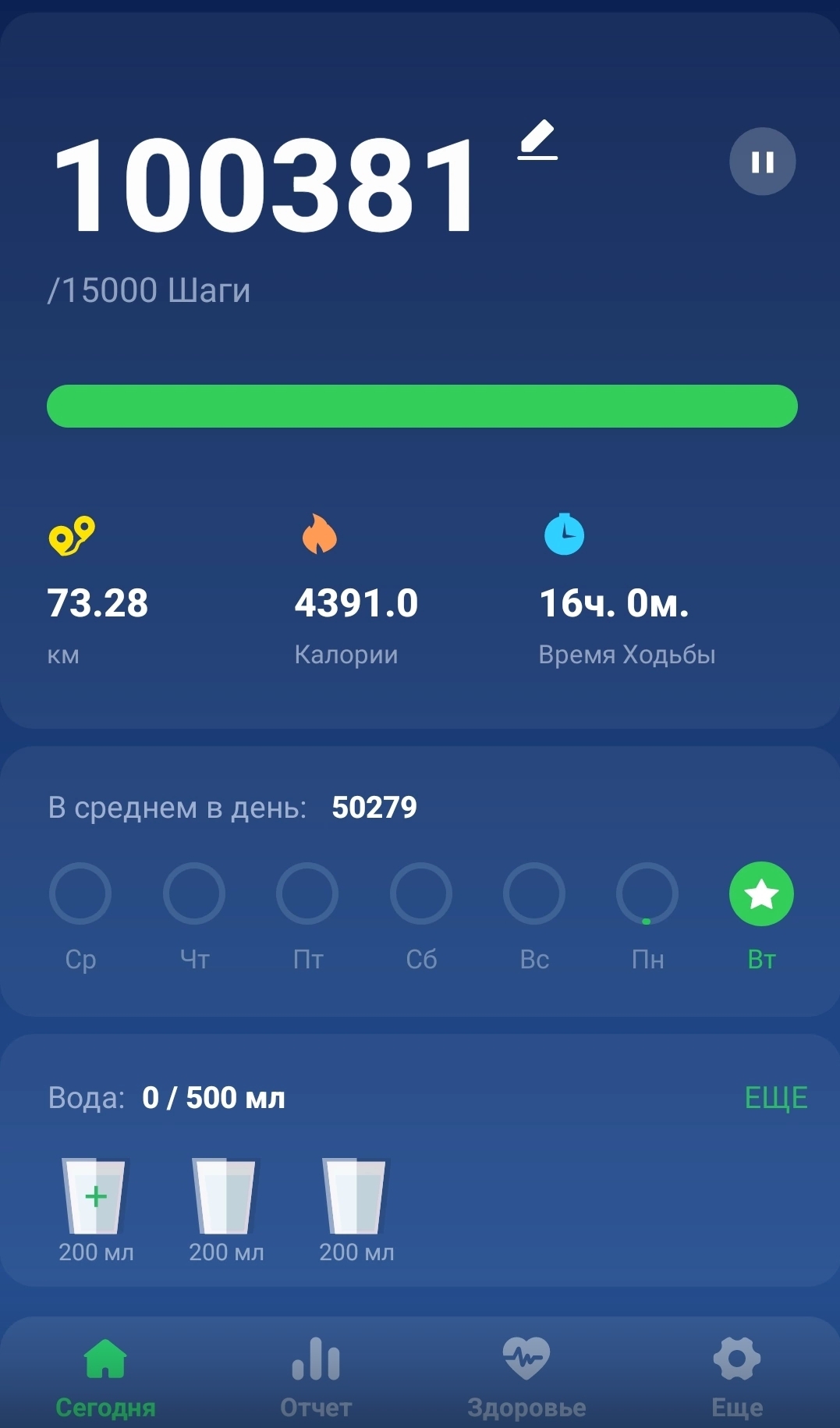Pause step counting
Image resolution: width=840 pixels, height=1428 pixels.
(x=762, y=162)
